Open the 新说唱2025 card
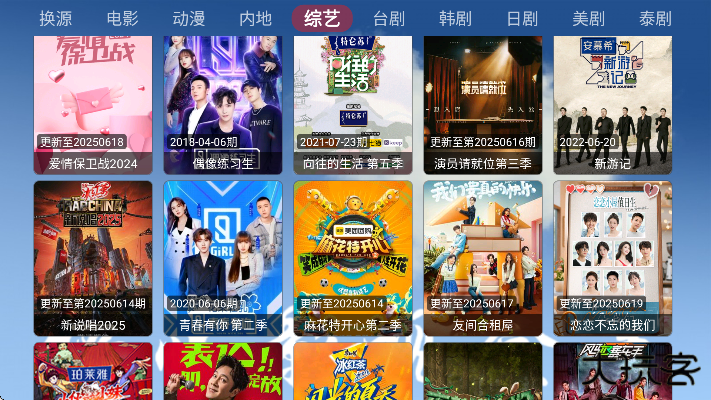This screenshot has width=711, height=400. coord(93,257)
